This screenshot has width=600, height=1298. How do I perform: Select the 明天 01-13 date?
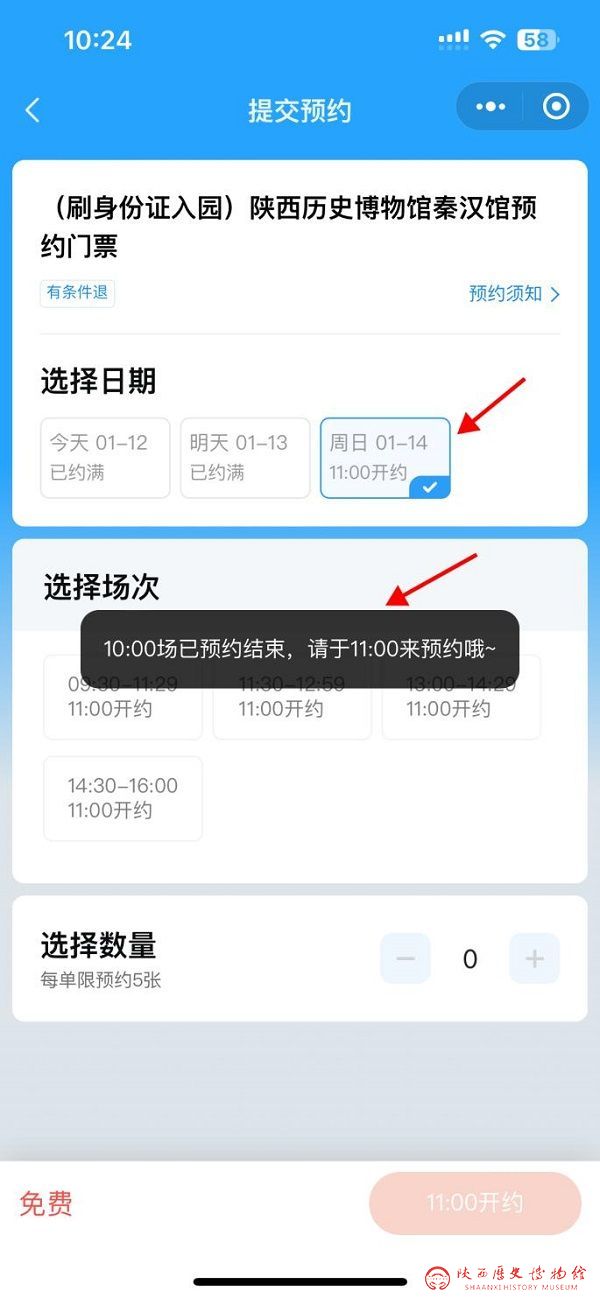click(x=245, y=458)
